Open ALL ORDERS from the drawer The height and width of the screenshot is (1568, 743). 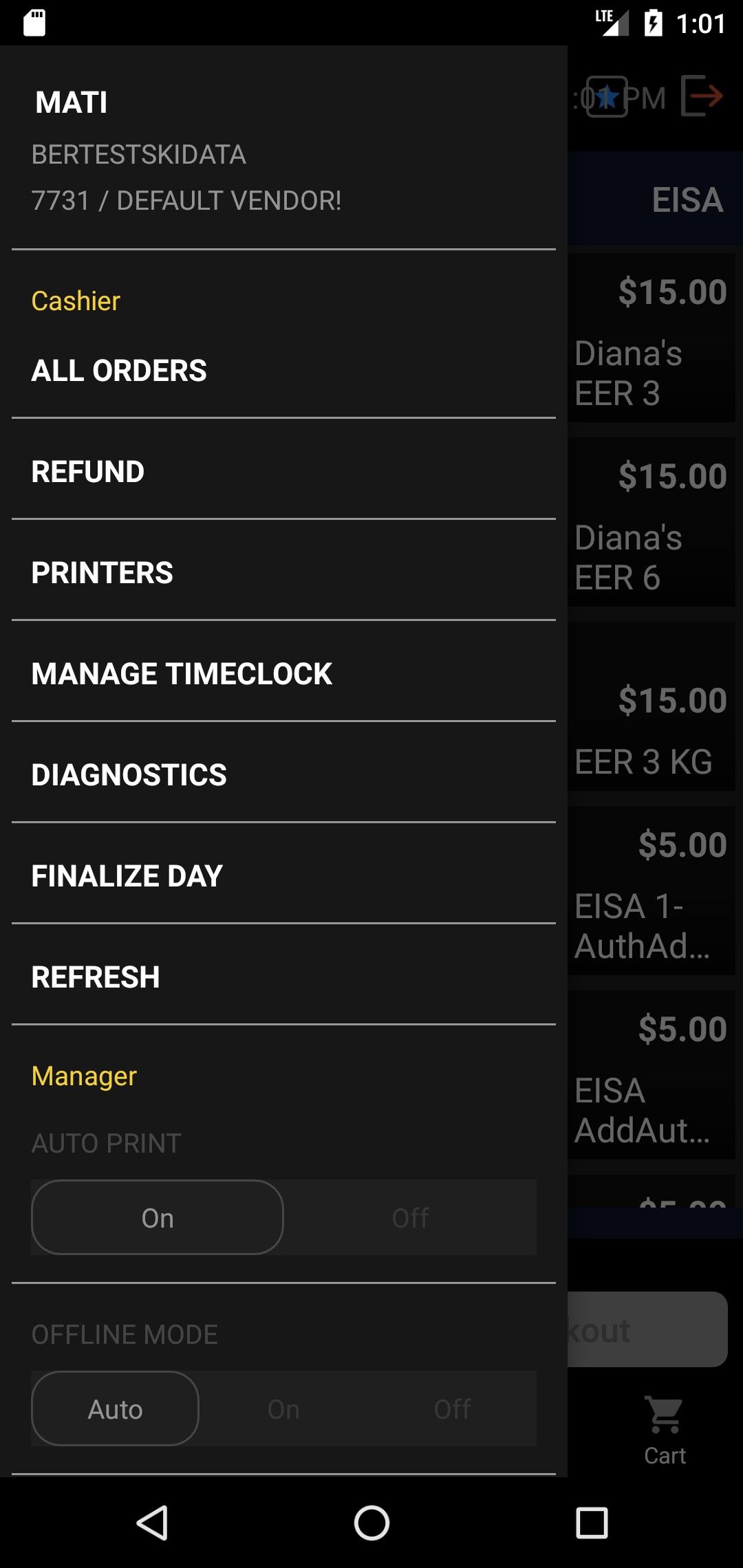[283, 371]
